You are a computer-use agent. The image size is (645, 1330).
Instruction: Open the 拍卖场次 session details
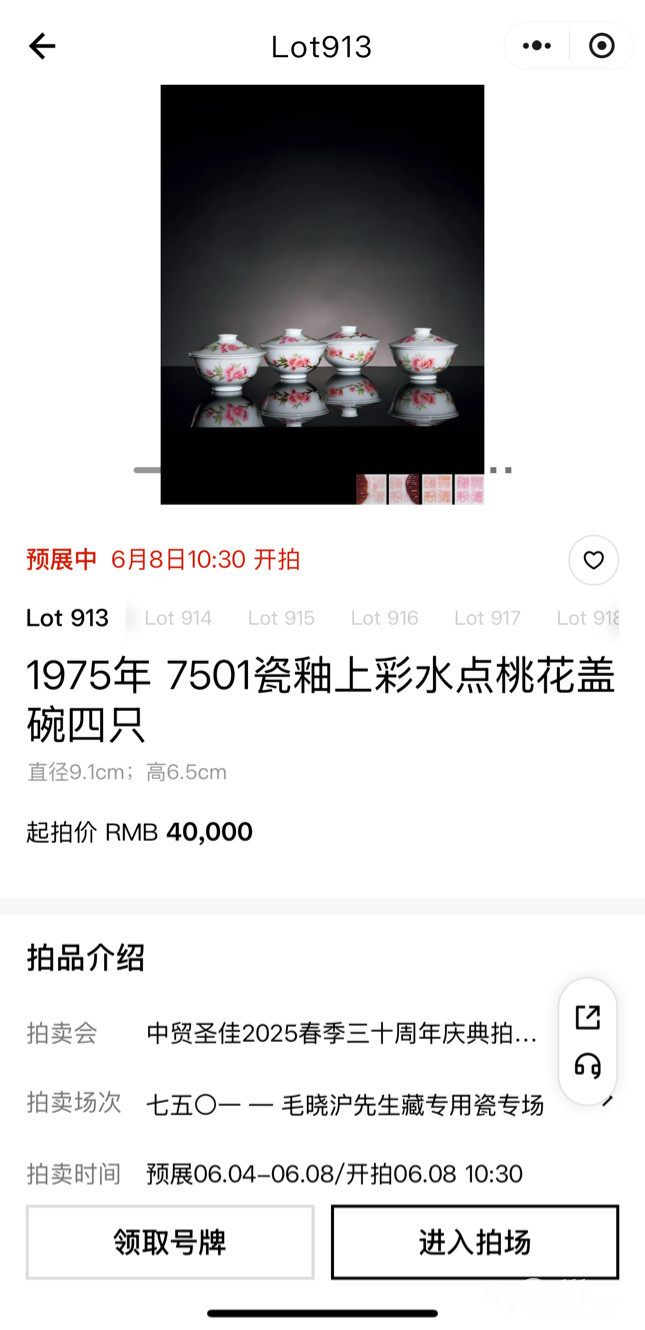click(x=345, y=1104)
